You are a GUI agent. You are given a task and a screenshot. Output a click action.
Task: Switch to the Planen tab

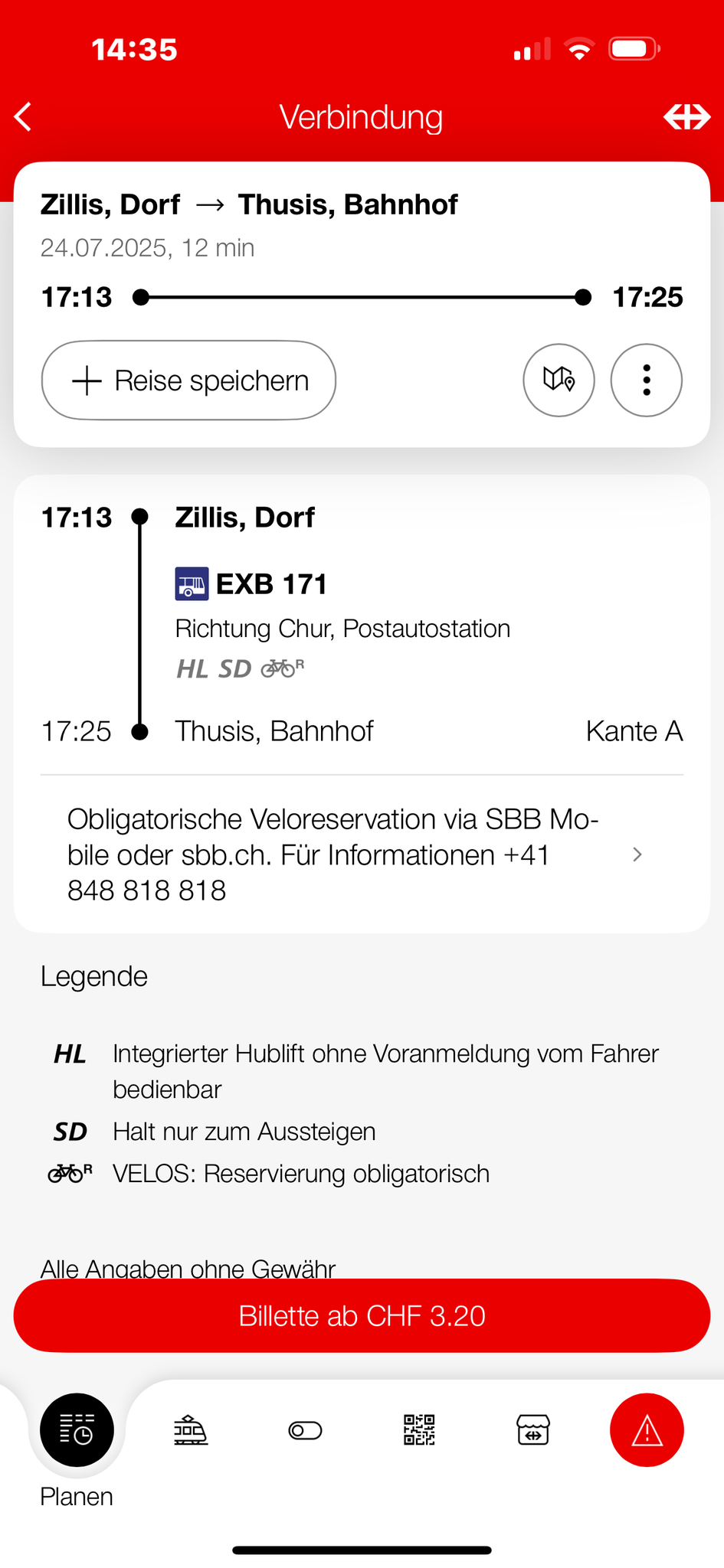coord(77,1430)
